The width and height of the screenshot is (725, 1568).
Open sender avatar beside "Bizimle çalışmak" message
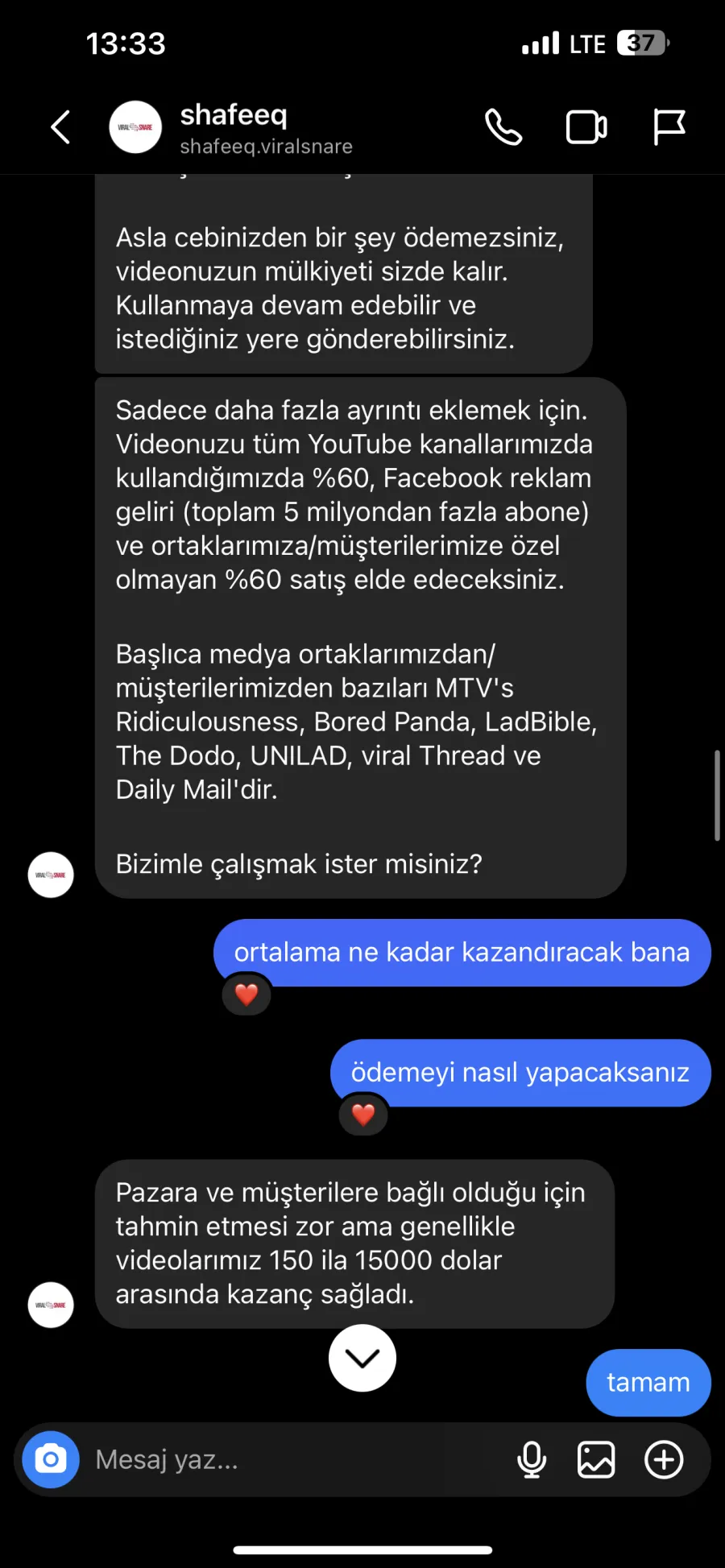pyautogui.click(x=51, y=875)
